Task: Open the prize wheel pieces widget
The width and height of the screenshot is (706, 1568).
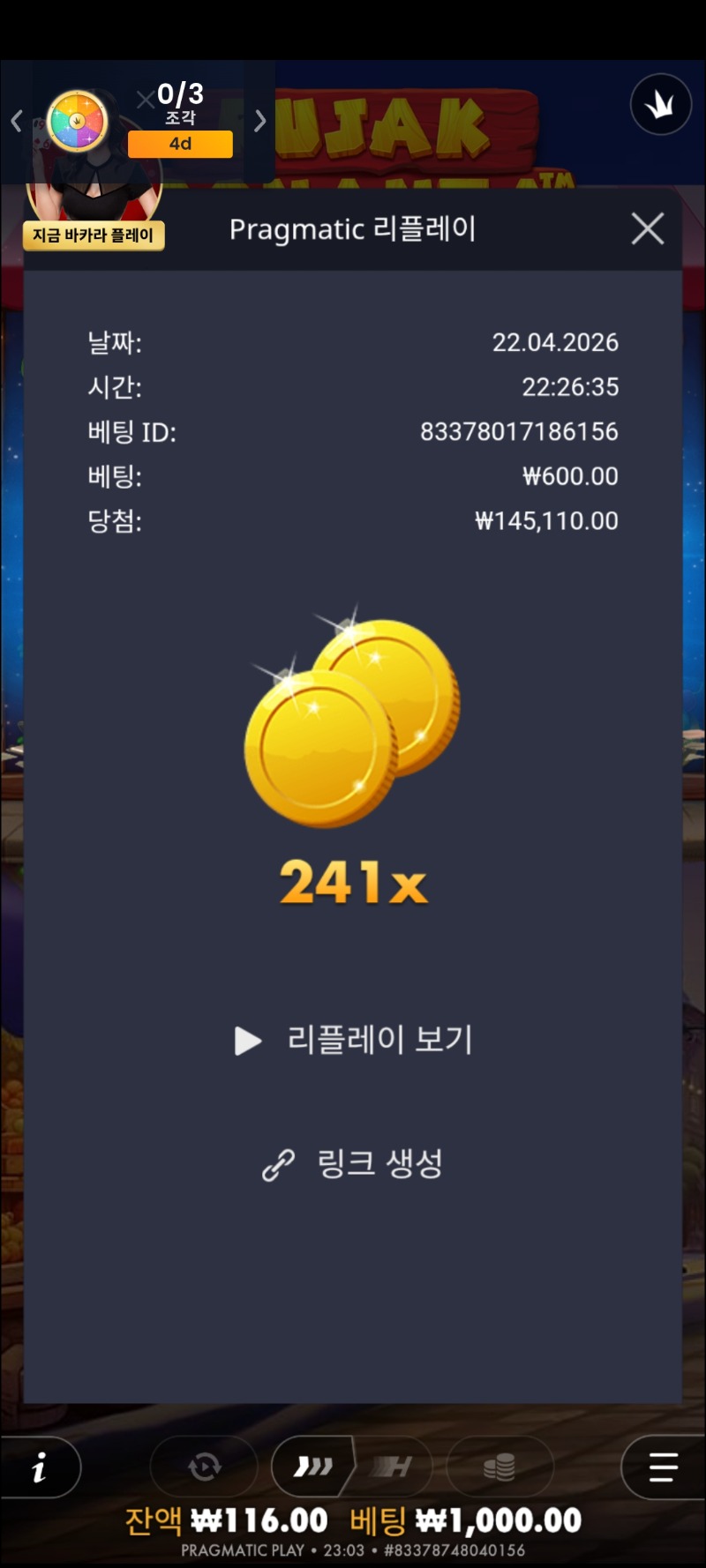Action: tap(78, 121)
